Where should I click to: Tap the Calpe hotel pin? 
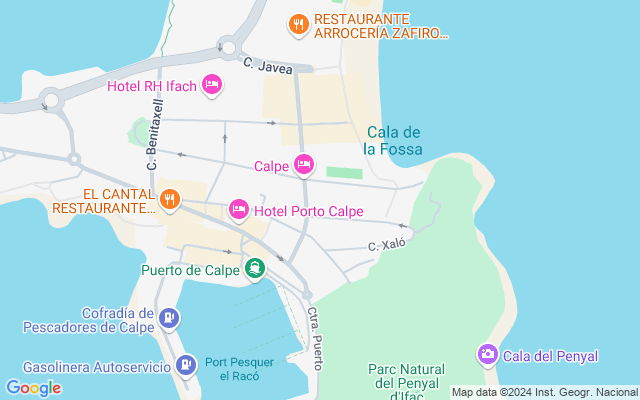(x=305, y=165)
